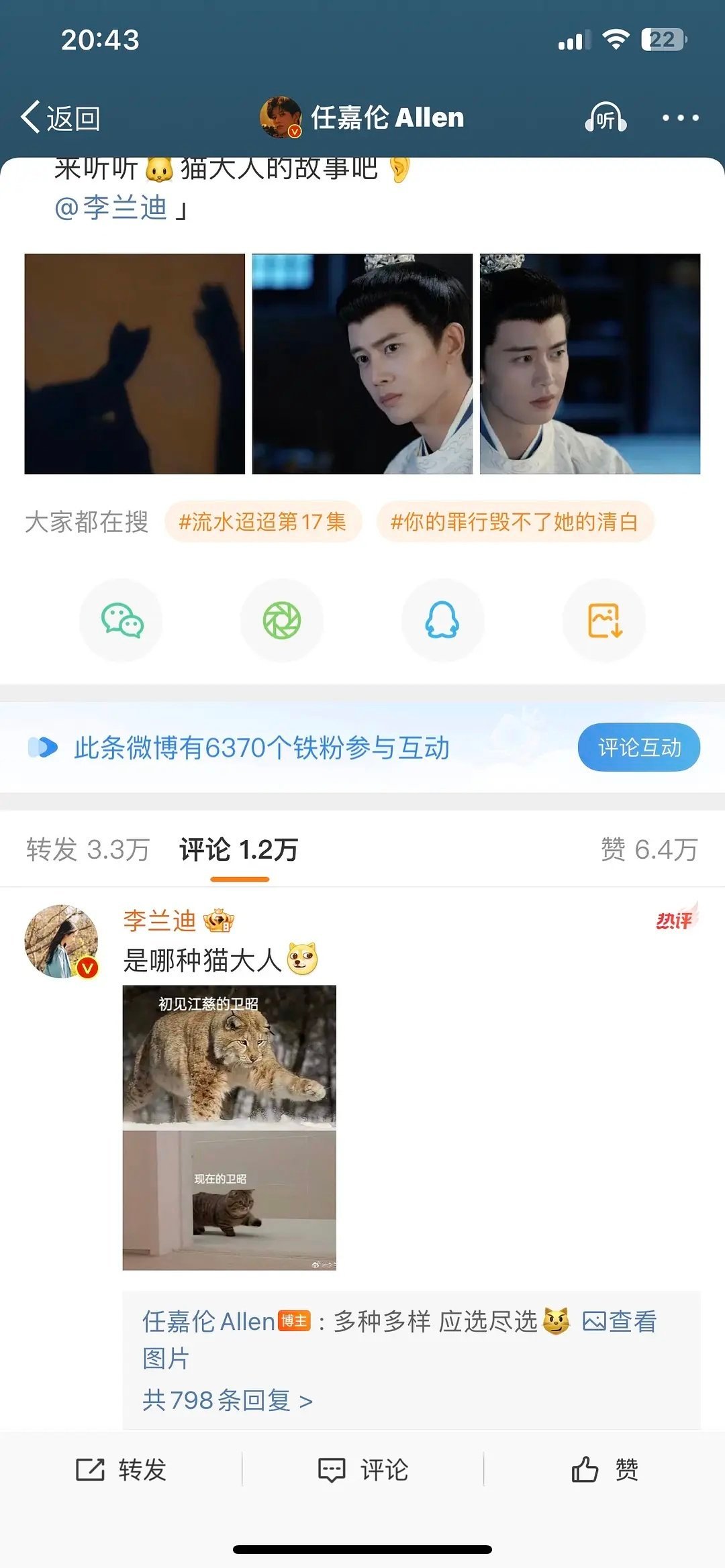Open the cat comparison image in 李兰迪's comment

pos(228,1127)
